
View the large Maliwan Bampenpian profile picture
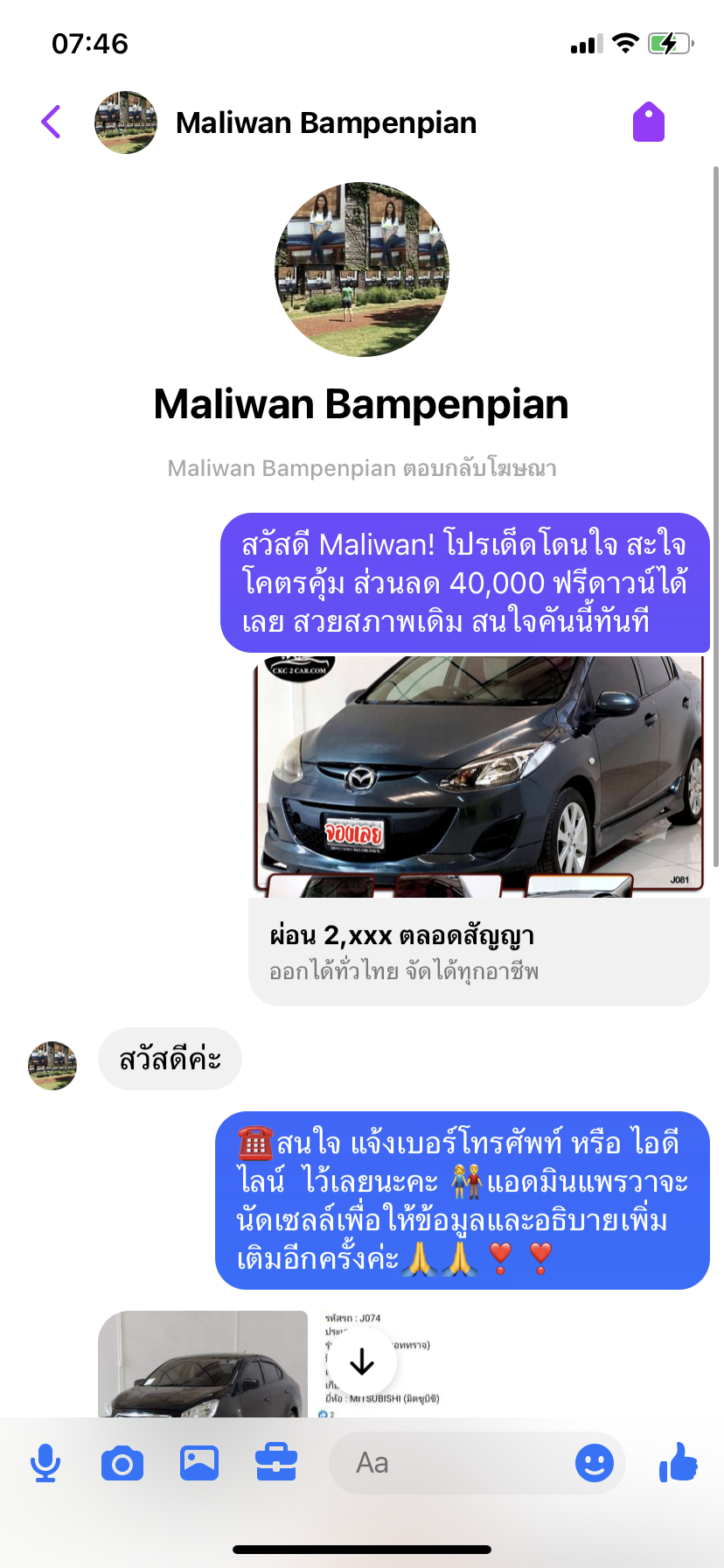(362, 269)
